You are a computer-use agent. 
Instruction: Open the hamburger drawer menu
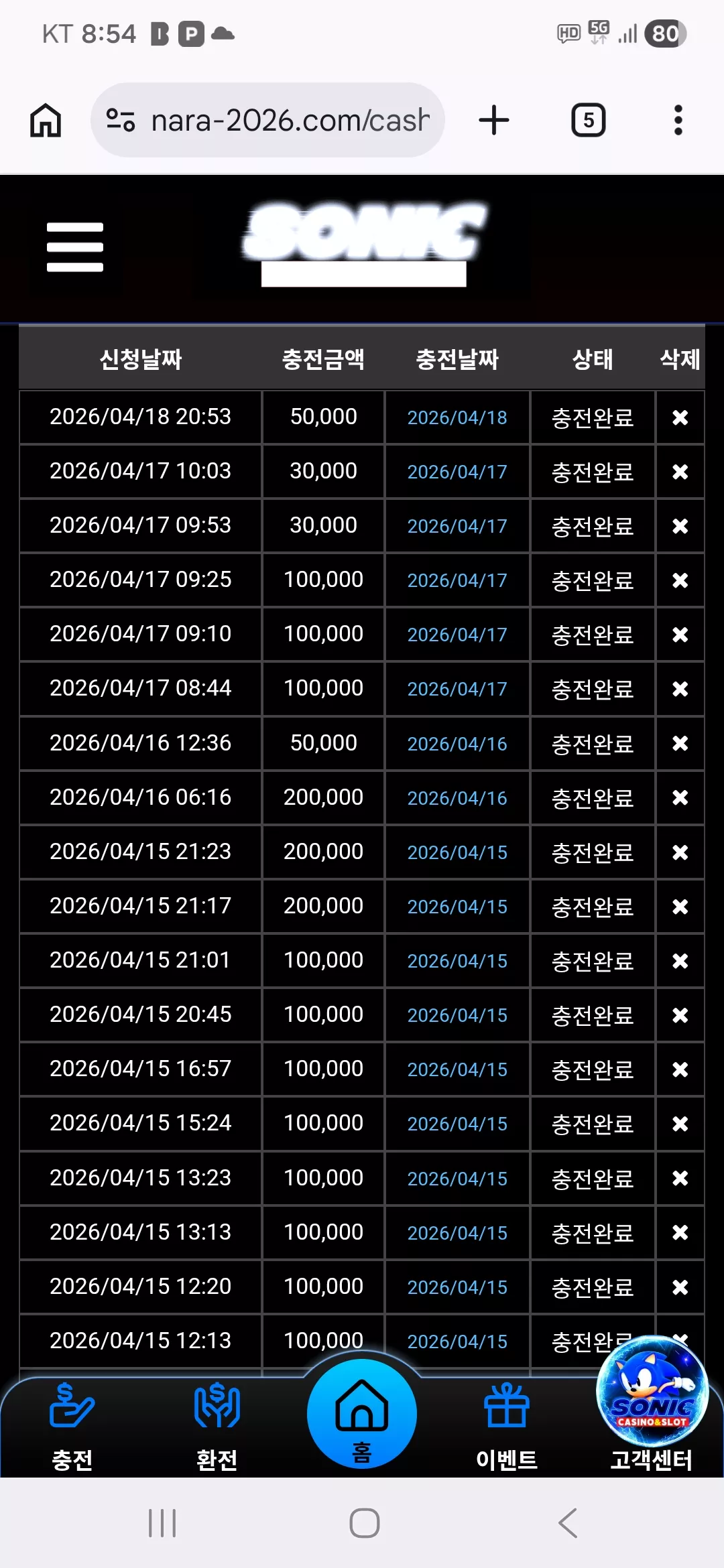pos(75,247)
